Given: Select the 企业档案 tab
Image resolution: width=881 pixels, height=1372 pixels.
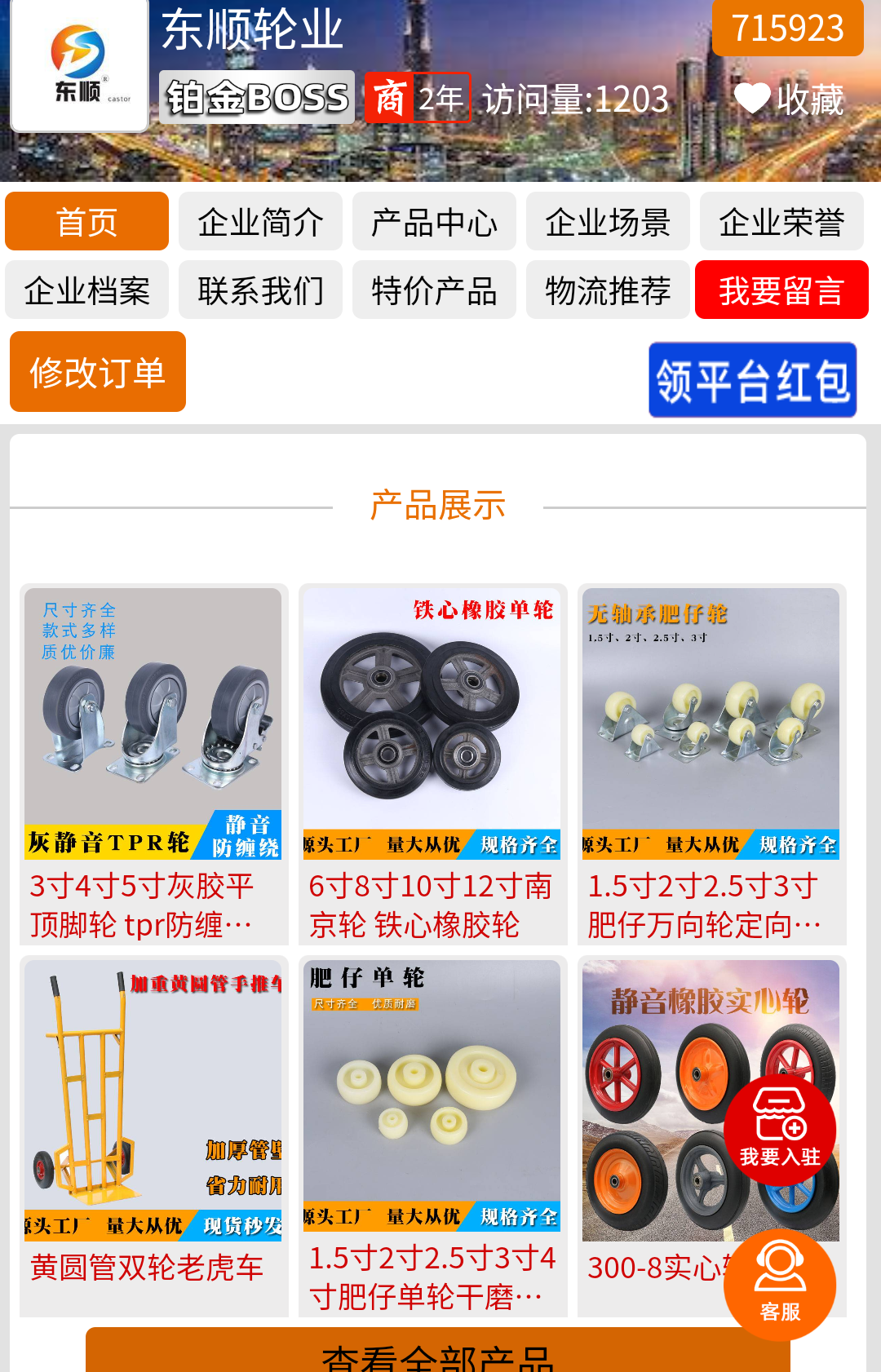Looking at the screenshot, I should coord(86,290).
